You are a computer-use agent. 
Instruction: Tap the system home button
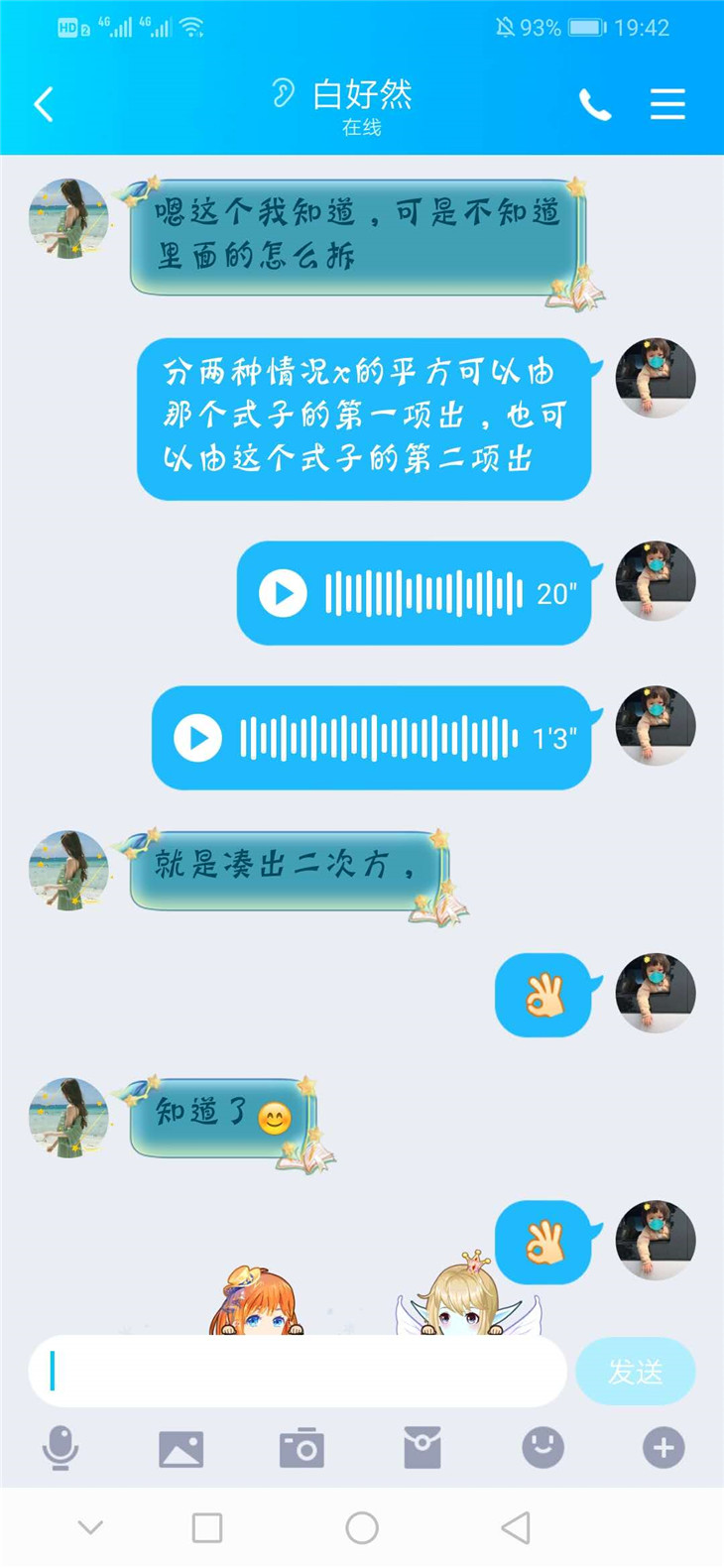pos(362,1527)
